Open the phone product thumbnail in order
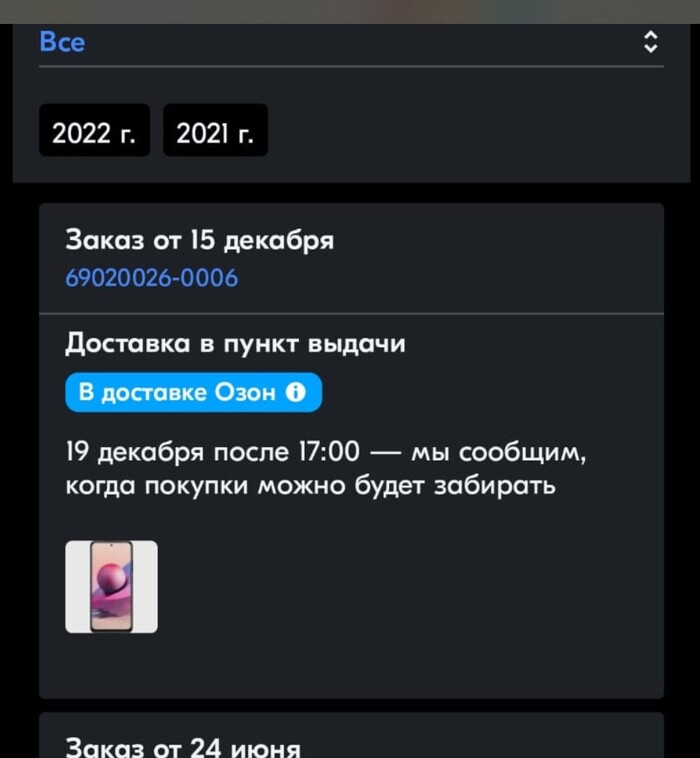 (x=111, y=587)
